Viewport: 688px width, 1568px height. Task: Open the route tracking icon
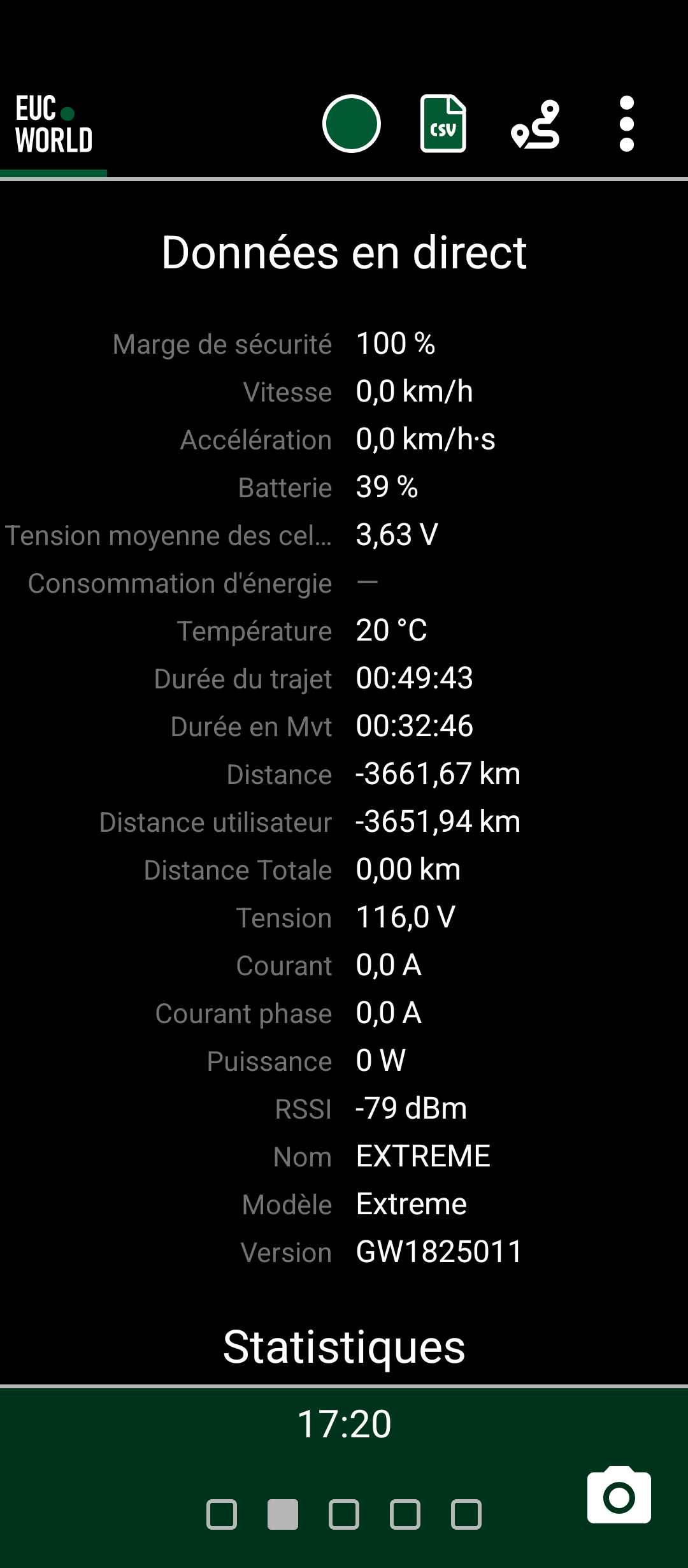click(535, 124)
